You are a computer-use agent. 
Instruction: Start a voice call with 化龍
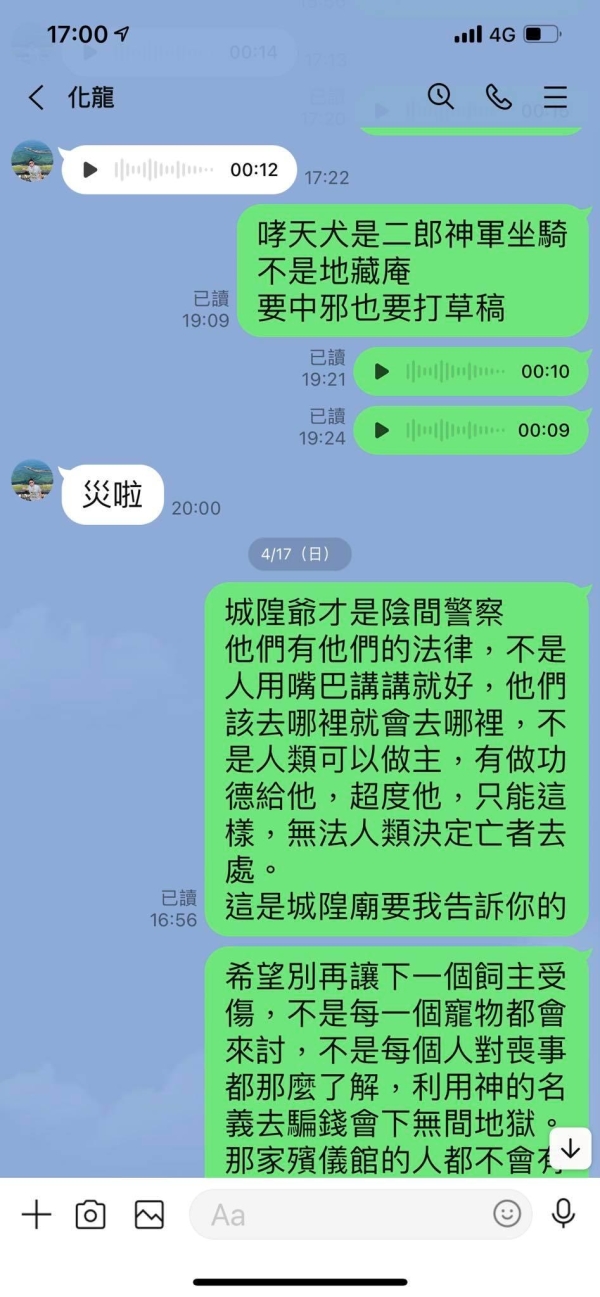click(498, 96)
